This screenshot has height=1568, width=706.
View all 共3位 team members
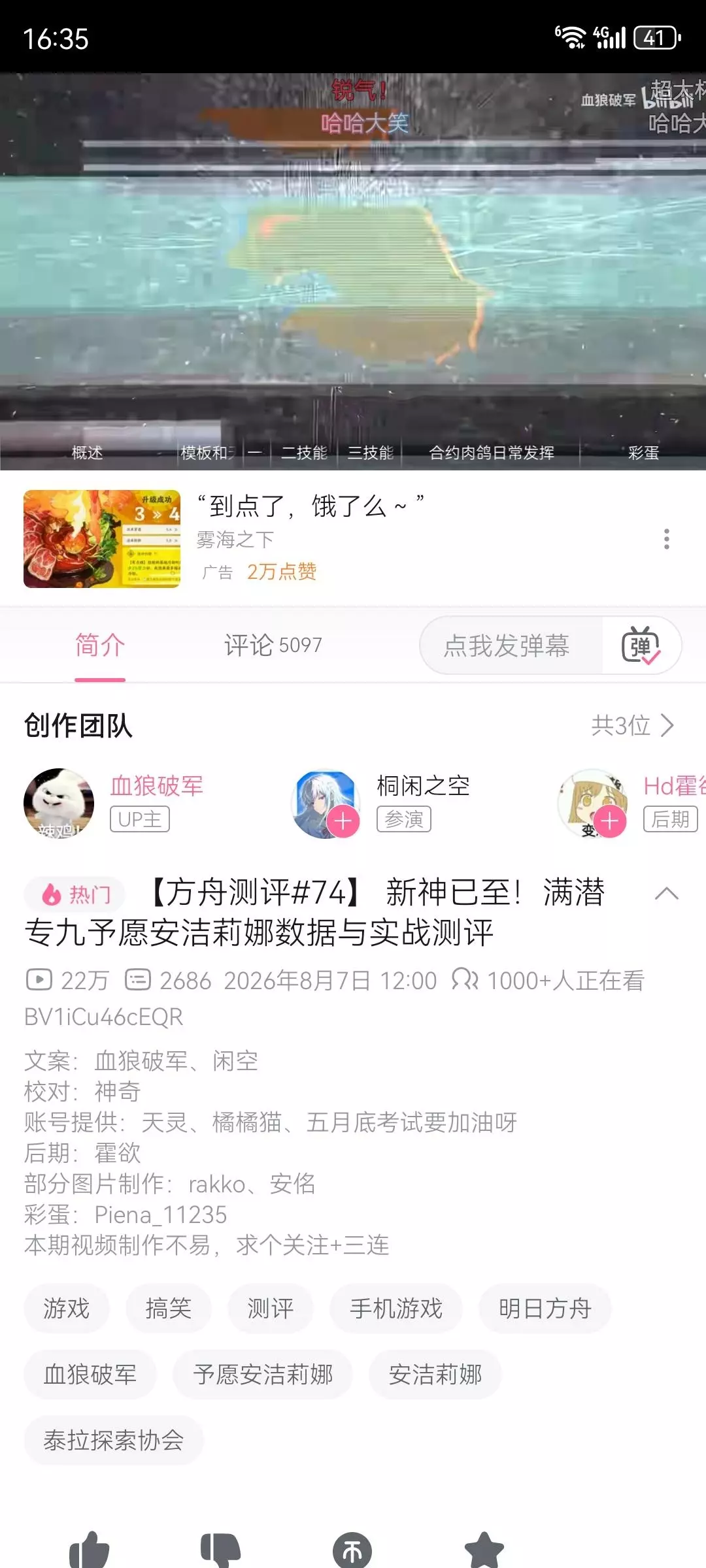pyautogui.click(x=632, y=725)
